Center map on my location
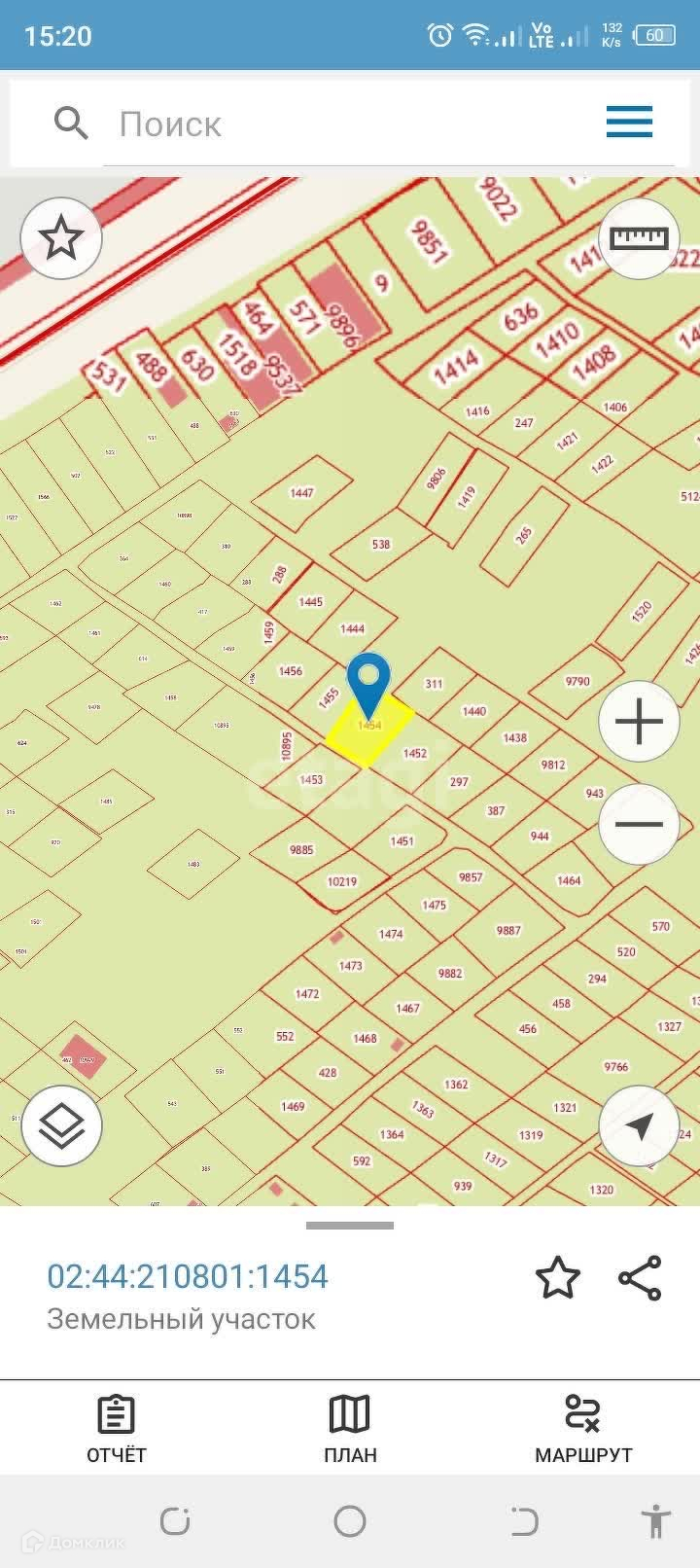Screen dimensions: 700x1568 point(639,1125)
